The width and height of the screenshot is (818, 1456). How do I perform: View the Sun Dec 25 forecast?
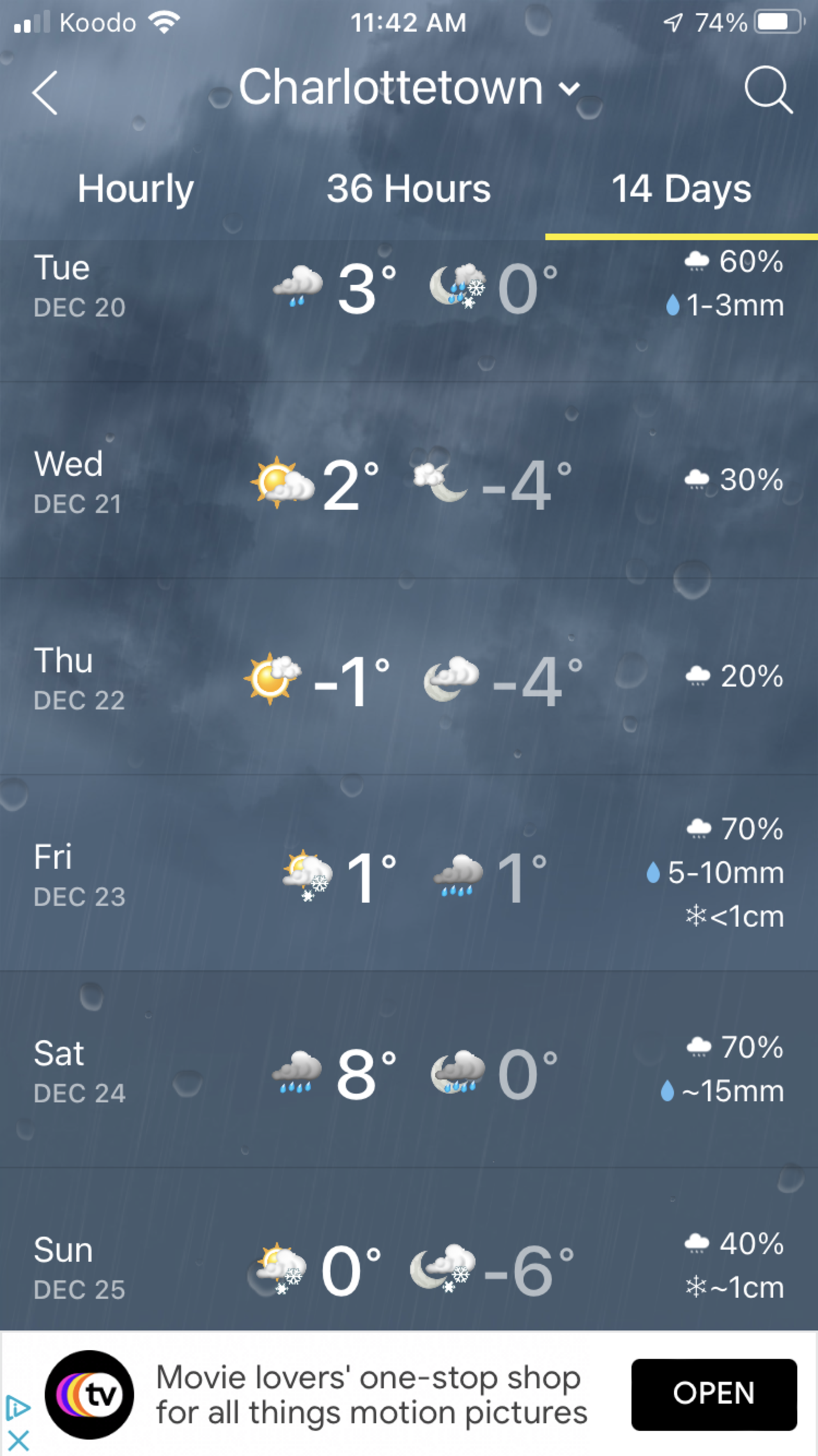point(409,1267)
